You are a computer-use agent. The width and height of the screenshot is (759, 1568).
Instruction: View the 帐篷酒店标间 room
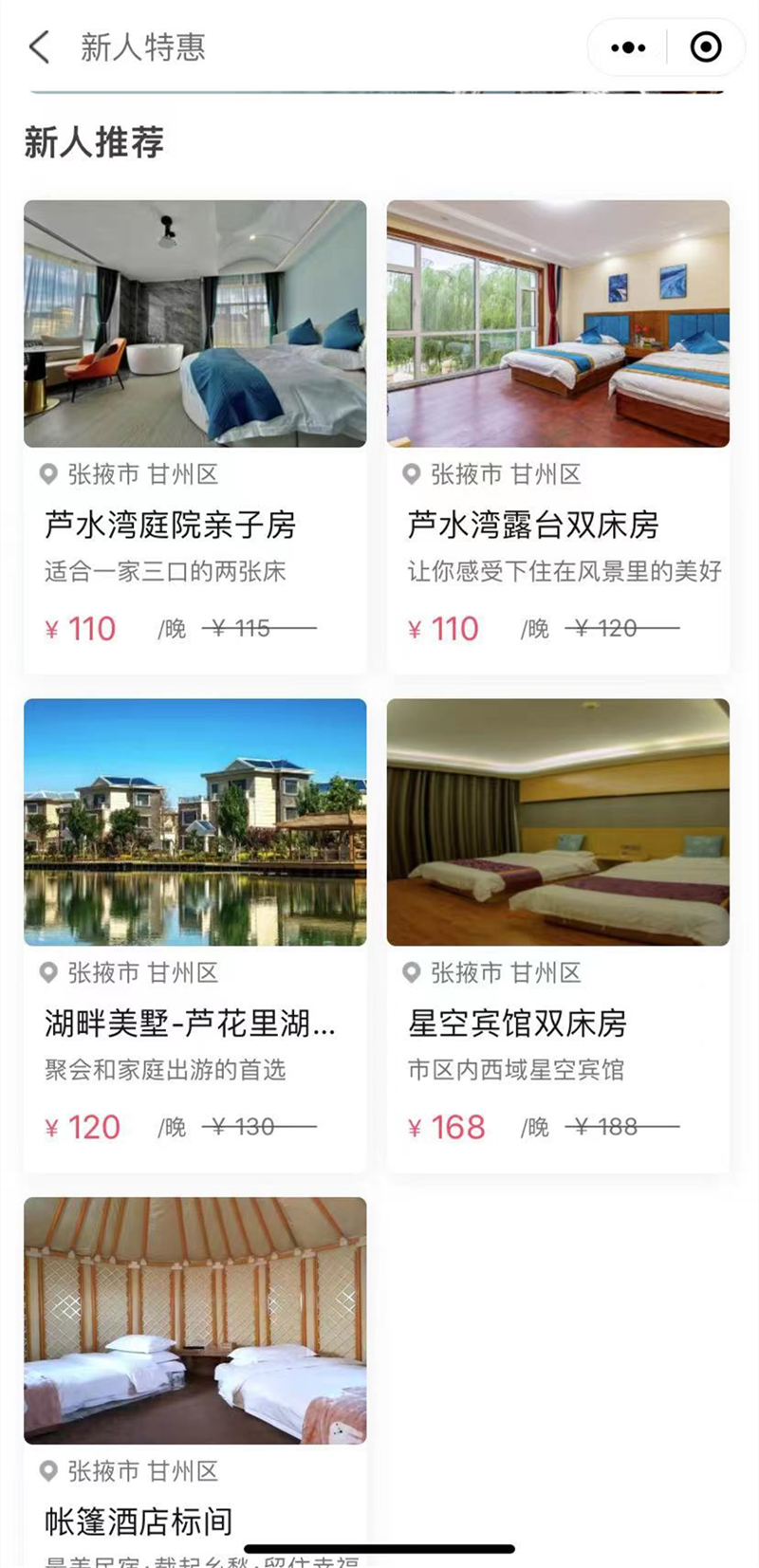tap(194, 1366)
